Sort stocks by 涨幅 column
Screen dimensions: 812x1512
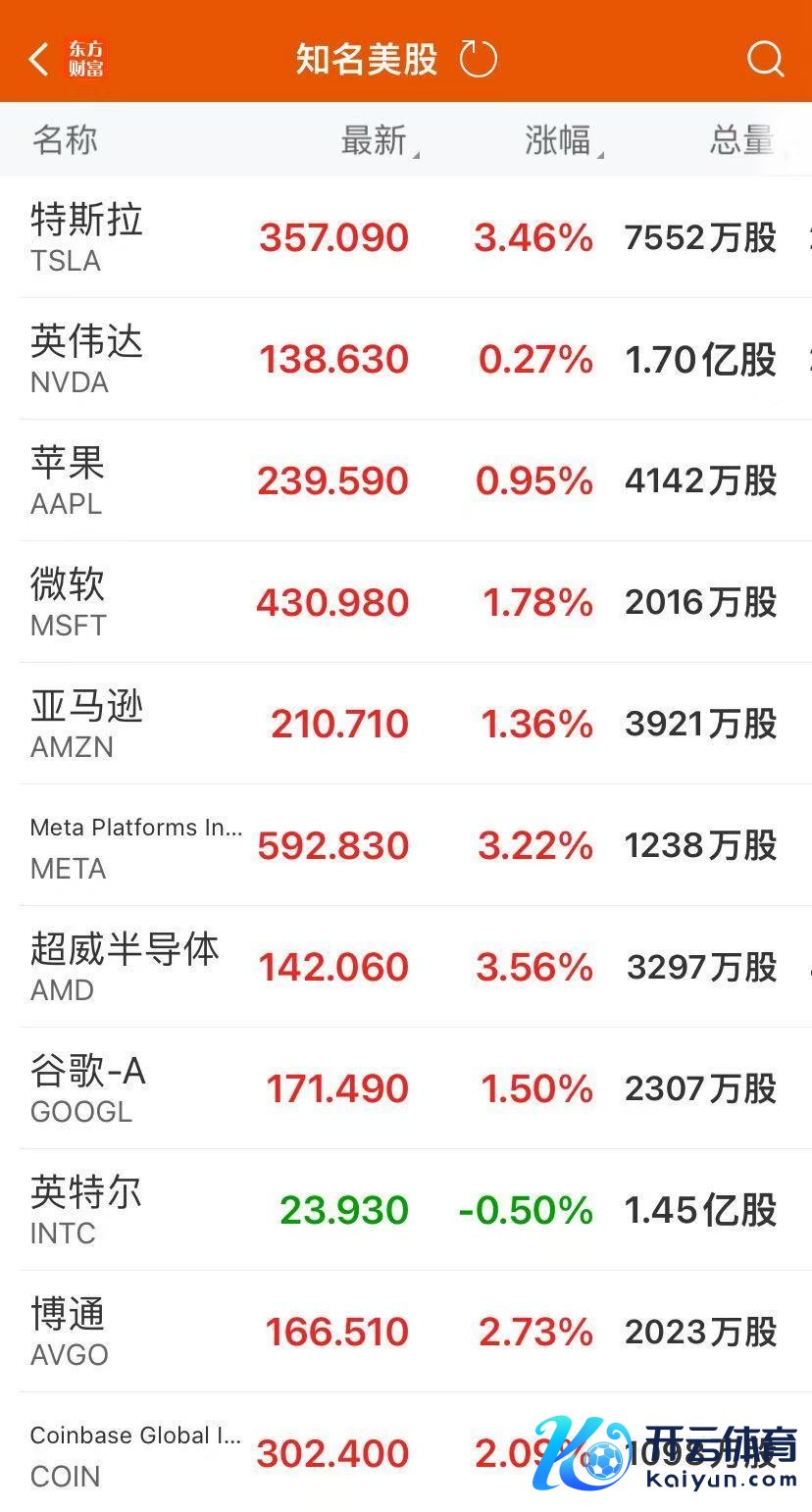tap(560, 140)
